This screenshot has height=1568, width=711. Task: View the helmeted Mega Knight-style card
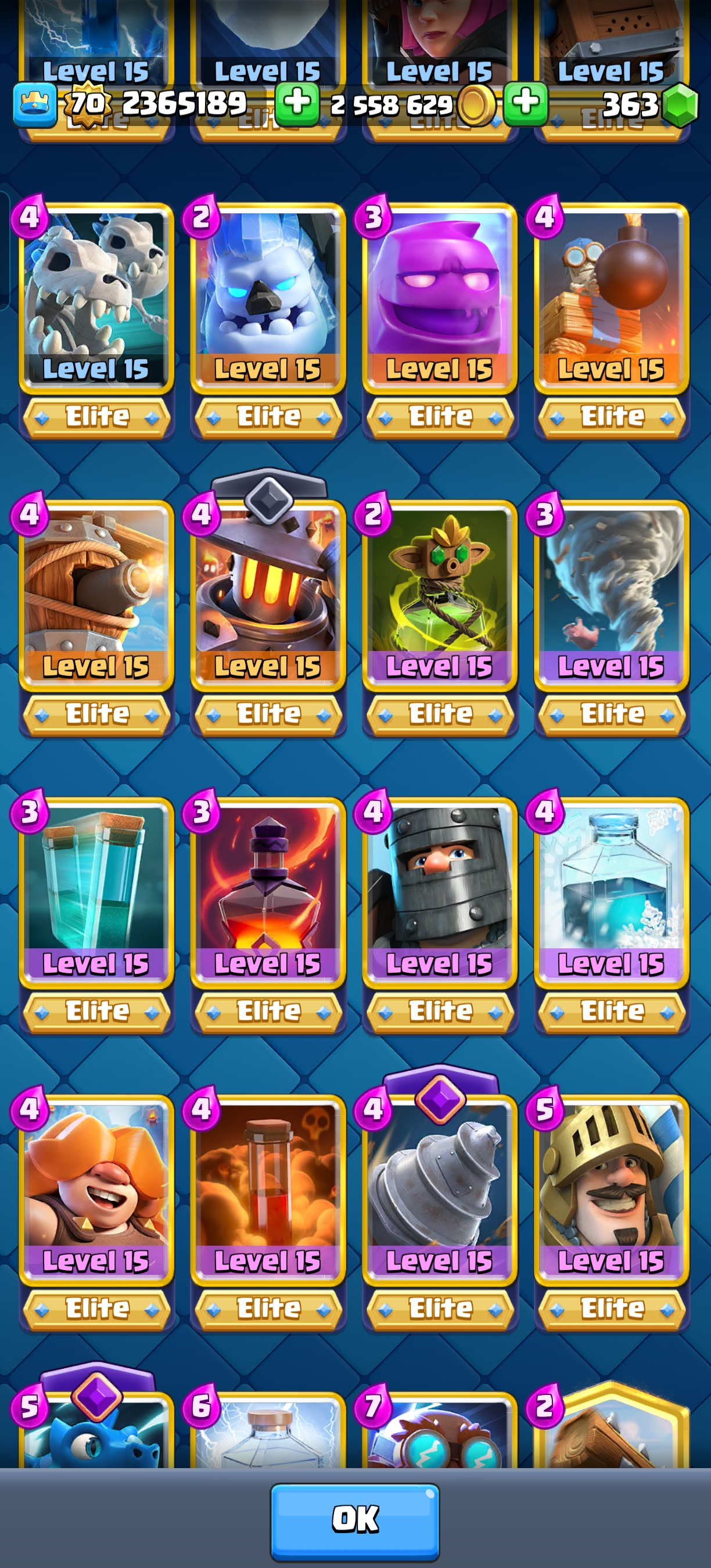click(440, 894)
